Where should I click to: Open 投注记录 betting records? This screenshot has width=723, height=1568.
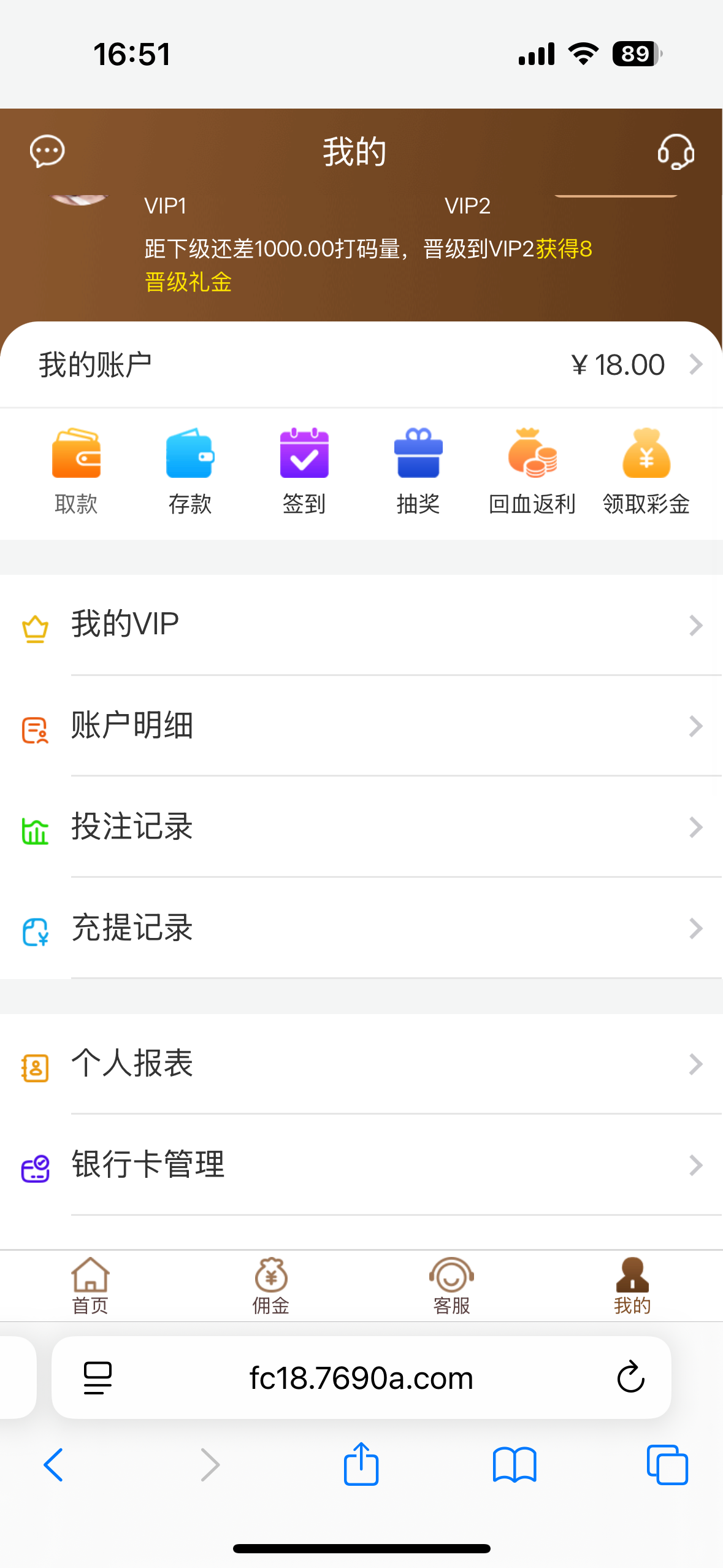[x=361, y=827]
